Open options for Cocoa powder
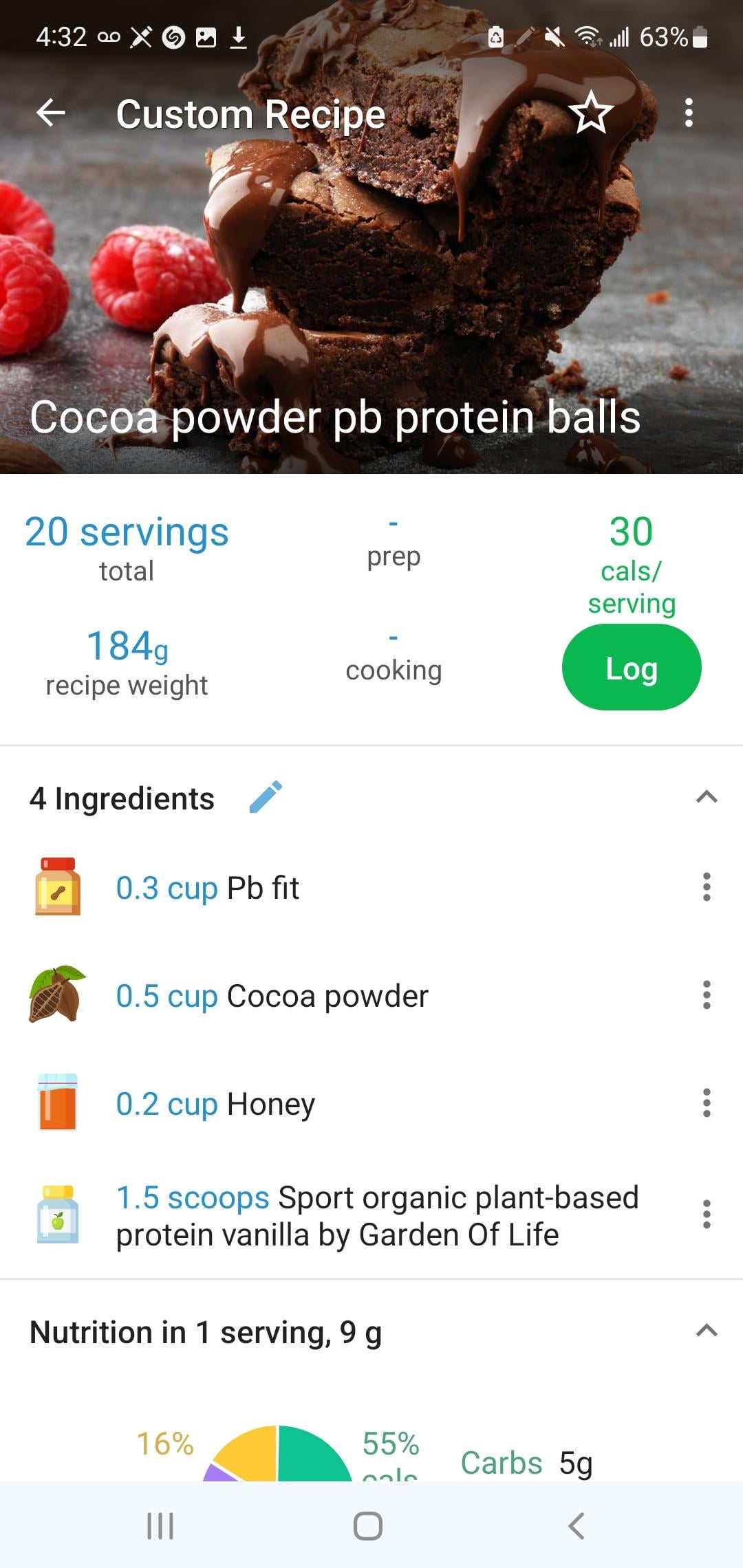743x1568 pixels. click(x=707, y=996)
